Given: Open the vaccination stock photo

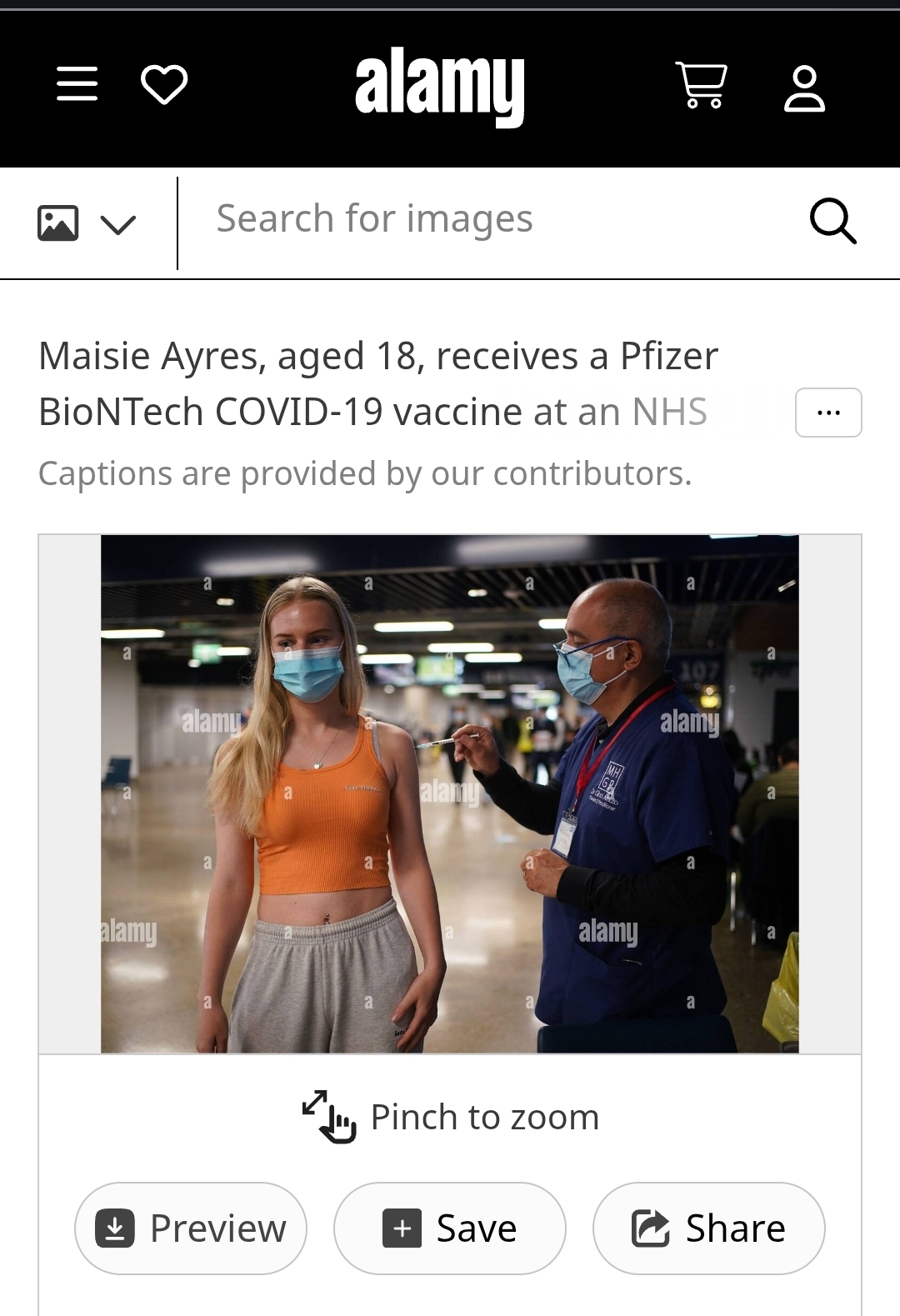Looking at the screenshot, I should [450, 793].
